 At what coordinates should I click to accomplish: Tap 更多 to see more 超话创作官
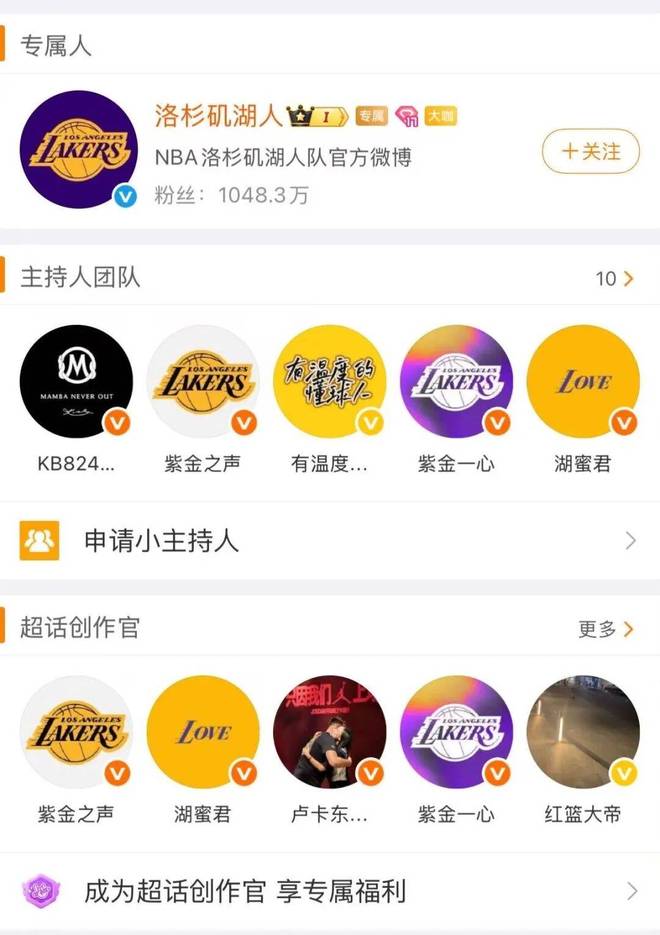pyautogui.click(x=606, y=629)
